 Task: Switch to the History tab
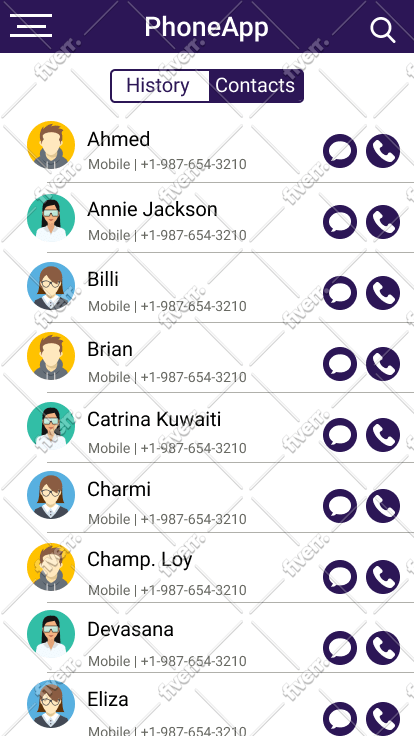tap(160, 85)
